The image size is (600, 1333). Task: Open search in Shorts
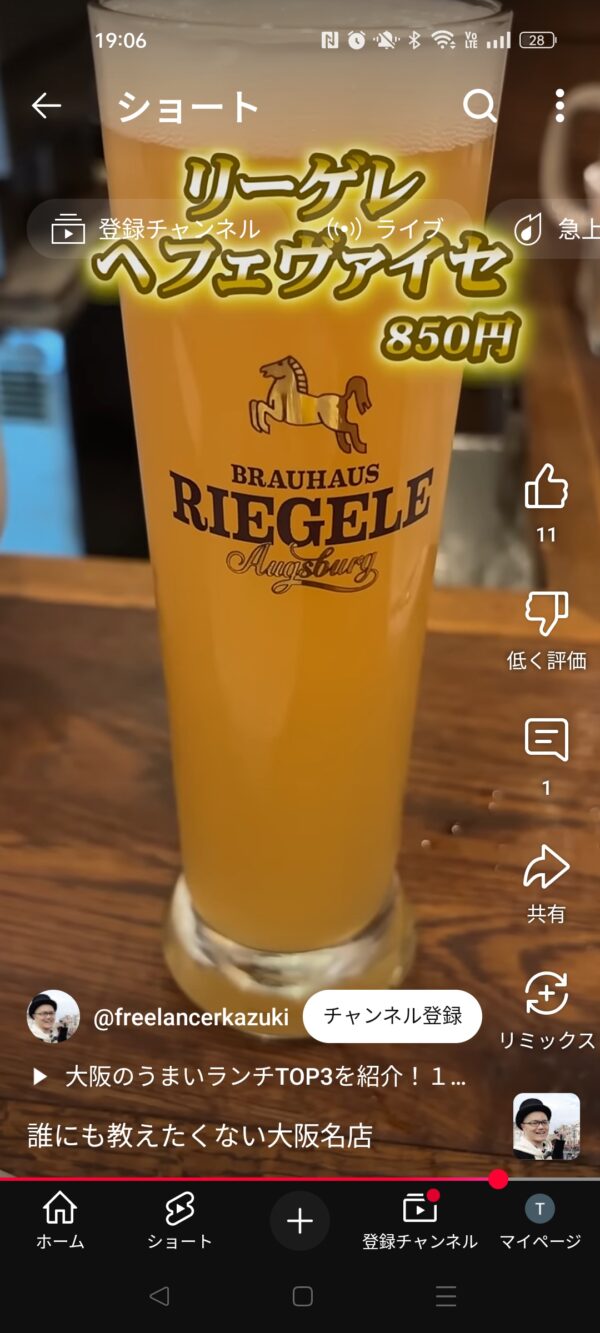[x=479, y=105]
